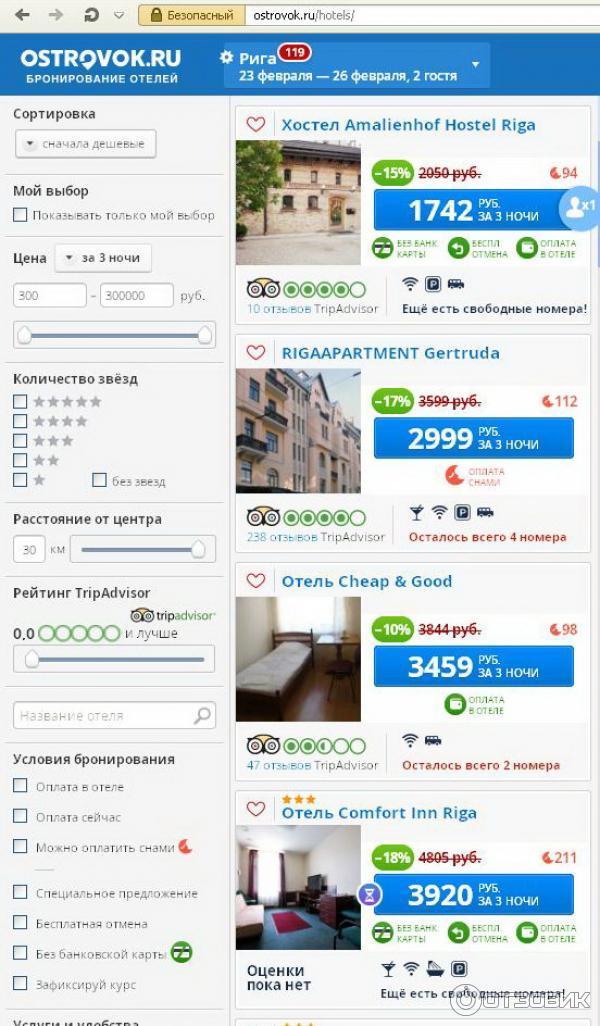The width and height of the screenshot is (600, 1026).
Task: Book Amalienhof hostel for 1742 руб.
Action: [473, 210]
